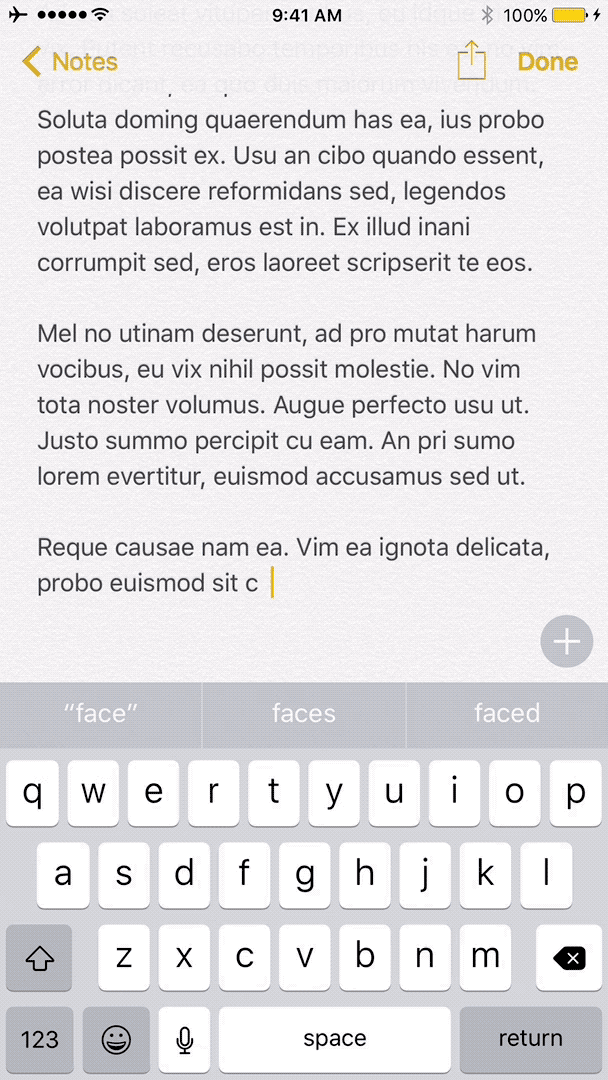Image resolution: width=608 pixels, height=1080 pixels.
Task: Switch to the 123 numbers keyboard
Action: 40,1040
